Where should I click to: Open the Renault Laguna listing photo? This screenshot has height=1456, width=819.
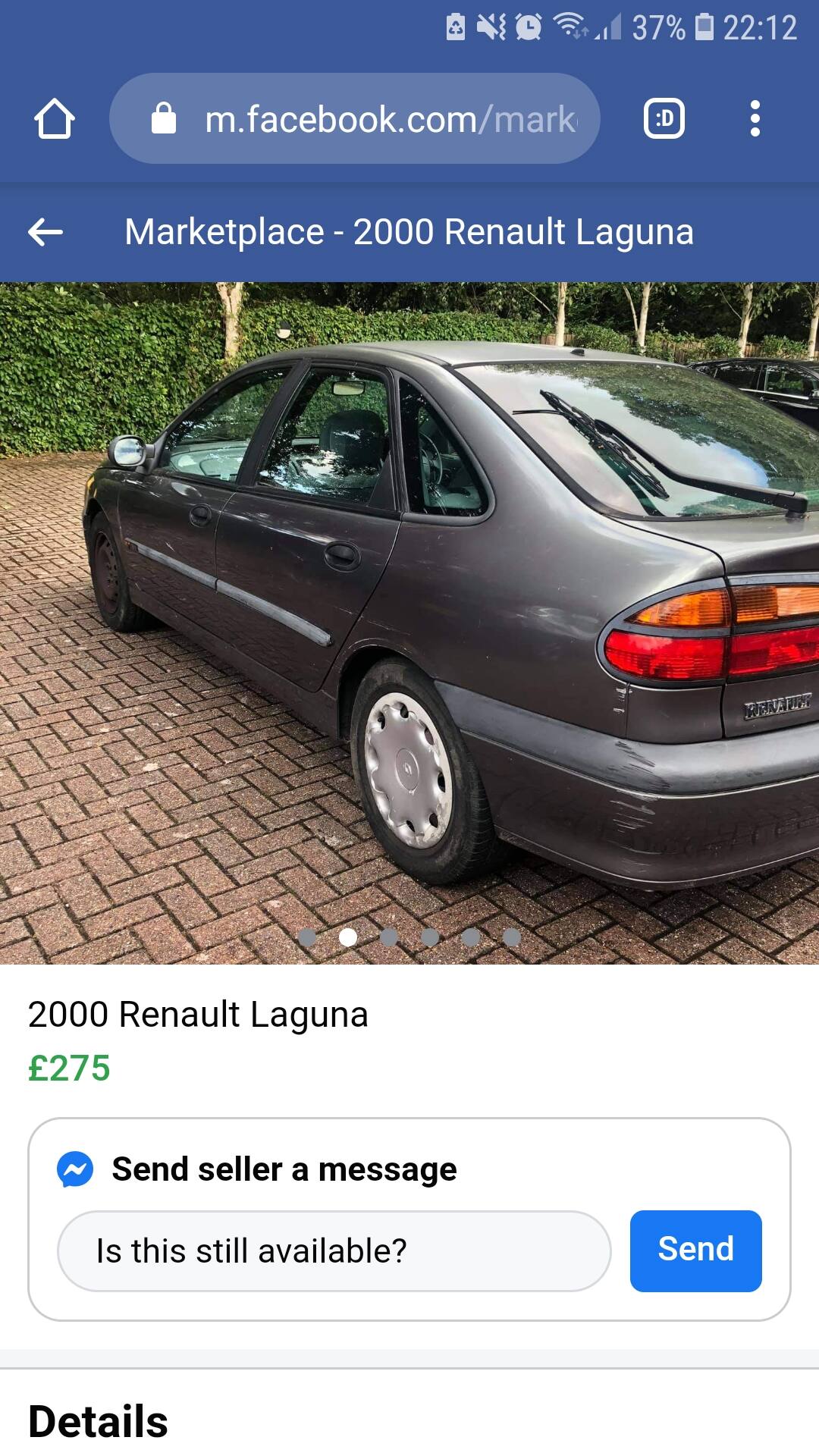[x=409, y=623]
